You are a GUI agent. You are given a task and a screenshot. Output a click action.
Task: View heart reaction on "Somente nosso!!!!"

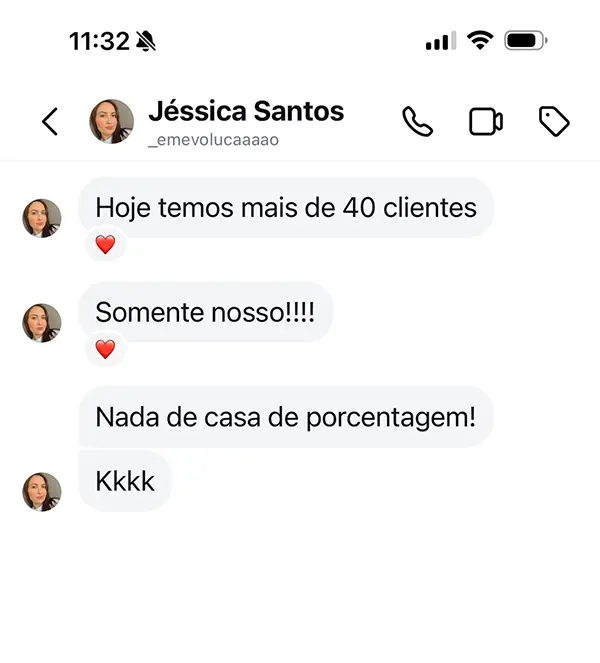(105, 349)
